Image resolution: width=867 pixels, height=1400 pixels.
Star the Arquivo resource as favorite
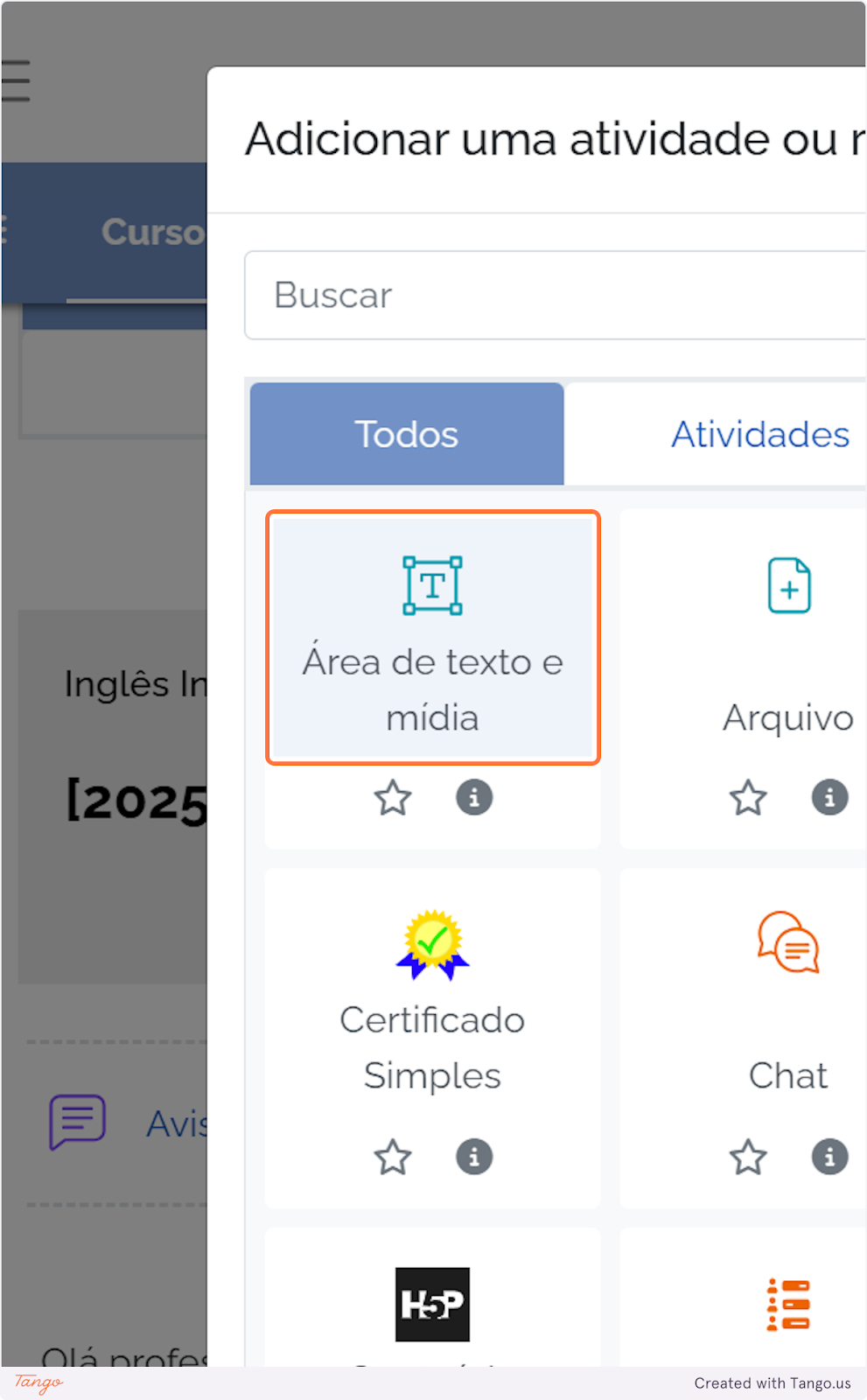pos(748,797)
